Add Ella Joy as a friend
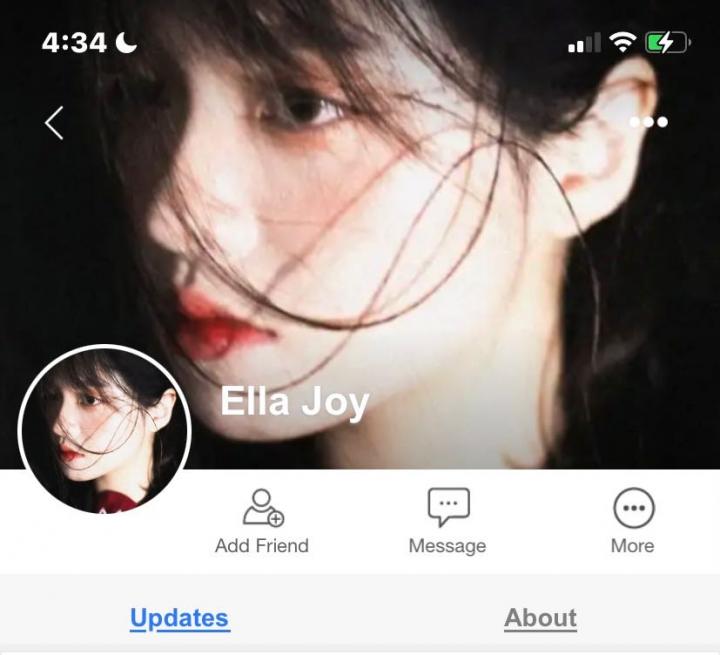 [x=262, y=521]
